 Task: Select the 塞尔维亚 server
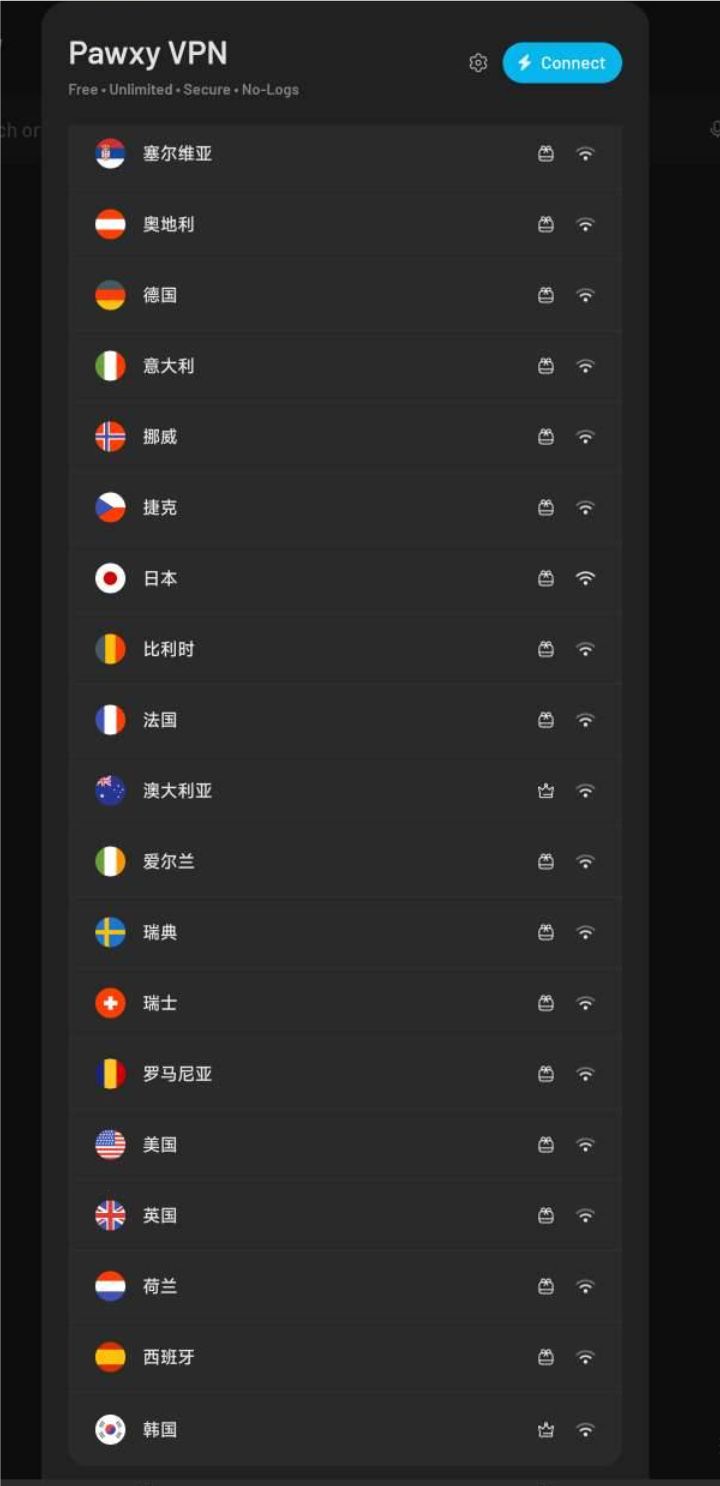[345, 154]
